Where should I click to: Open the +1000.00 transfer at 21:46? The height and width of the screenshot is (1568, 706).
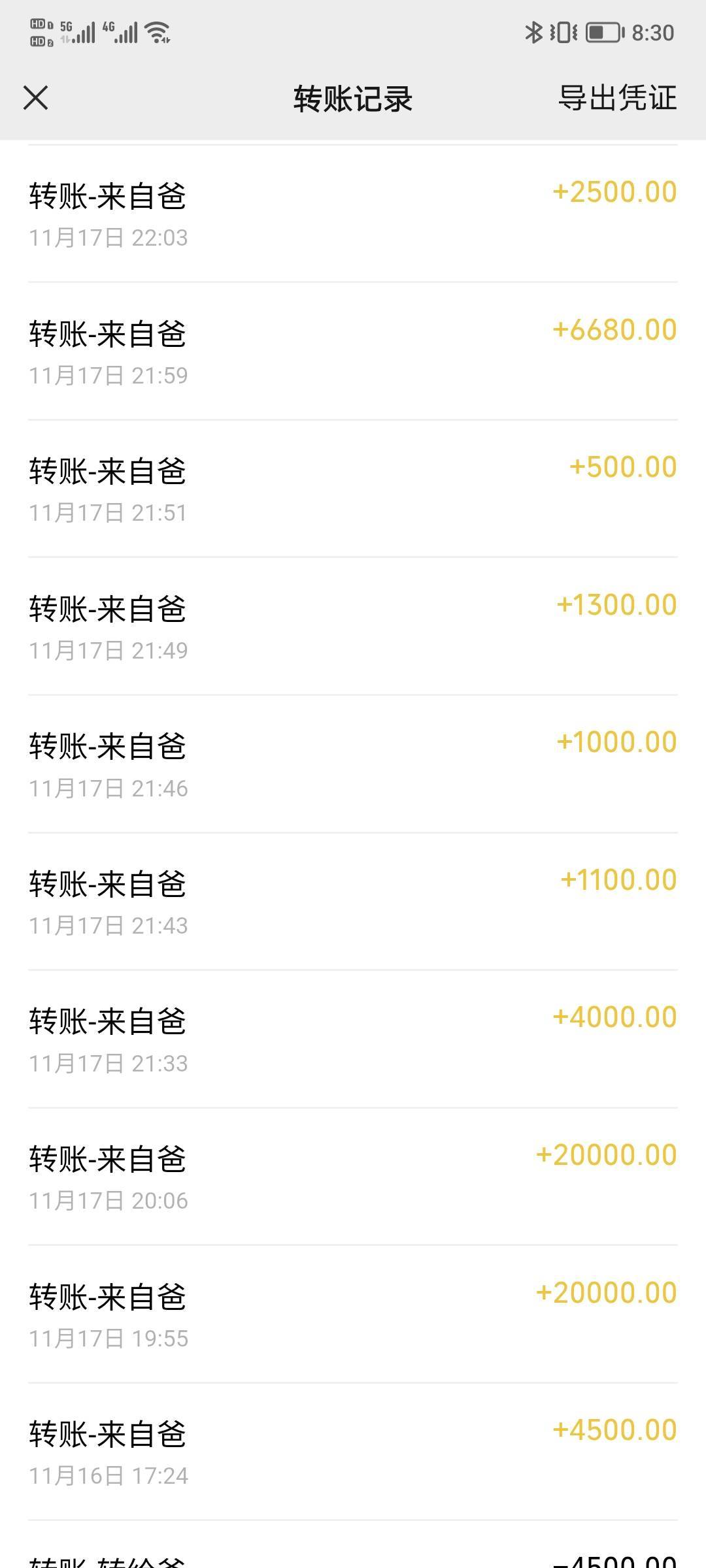pos(353,764)
